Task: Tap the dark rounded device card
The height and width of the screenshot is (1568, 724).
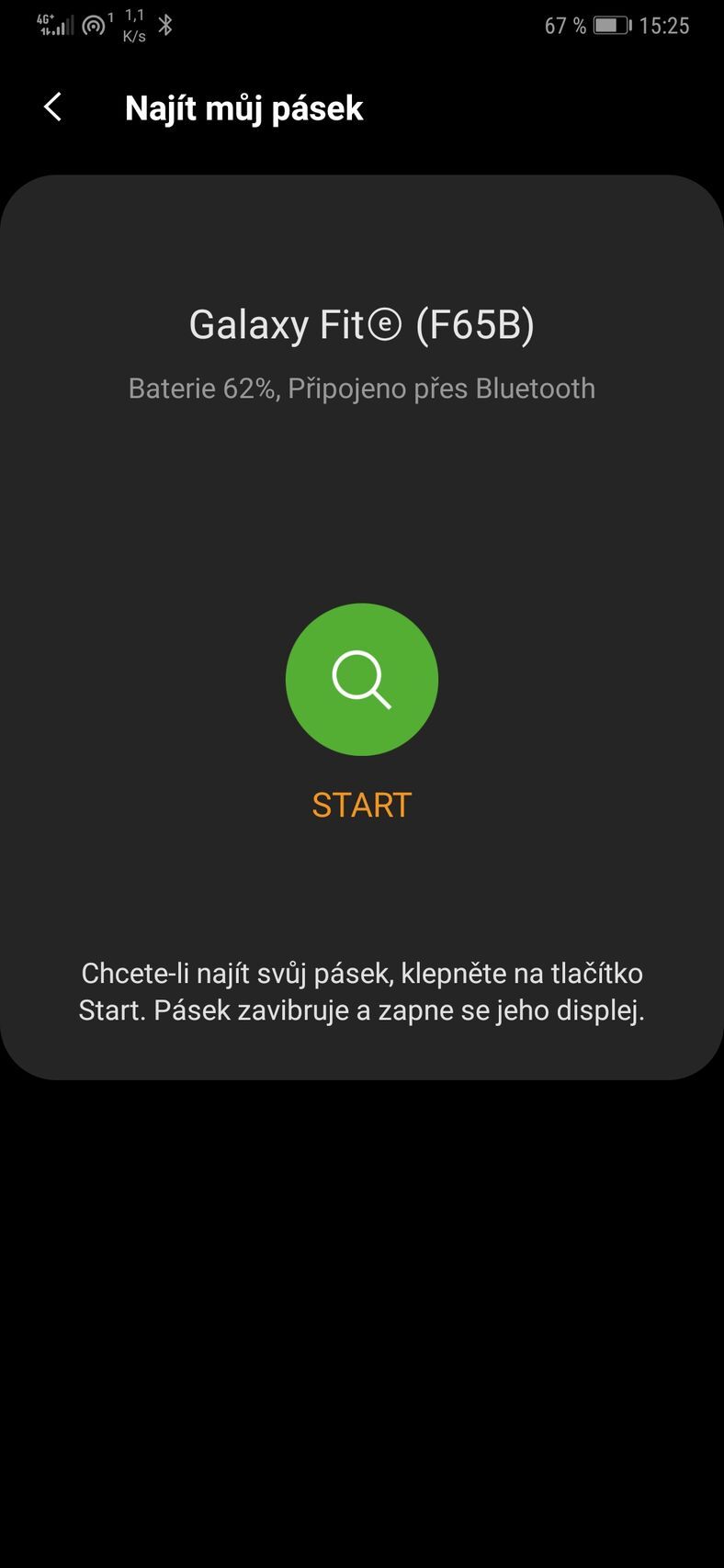Action: click(x=362, y=514)
